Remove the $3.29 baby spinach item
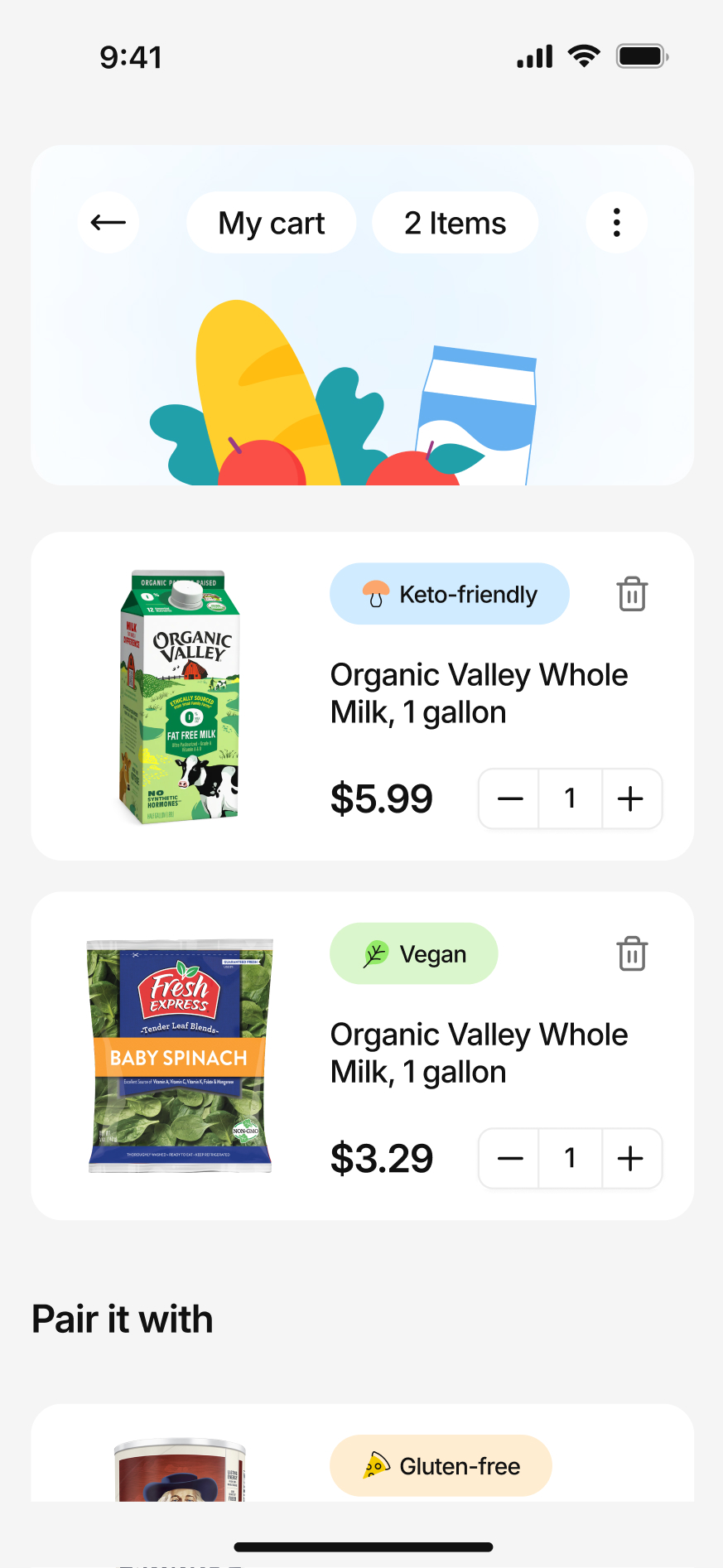Image resolution: width=723 pixels, height=1568 pixels. coord(632,953)
